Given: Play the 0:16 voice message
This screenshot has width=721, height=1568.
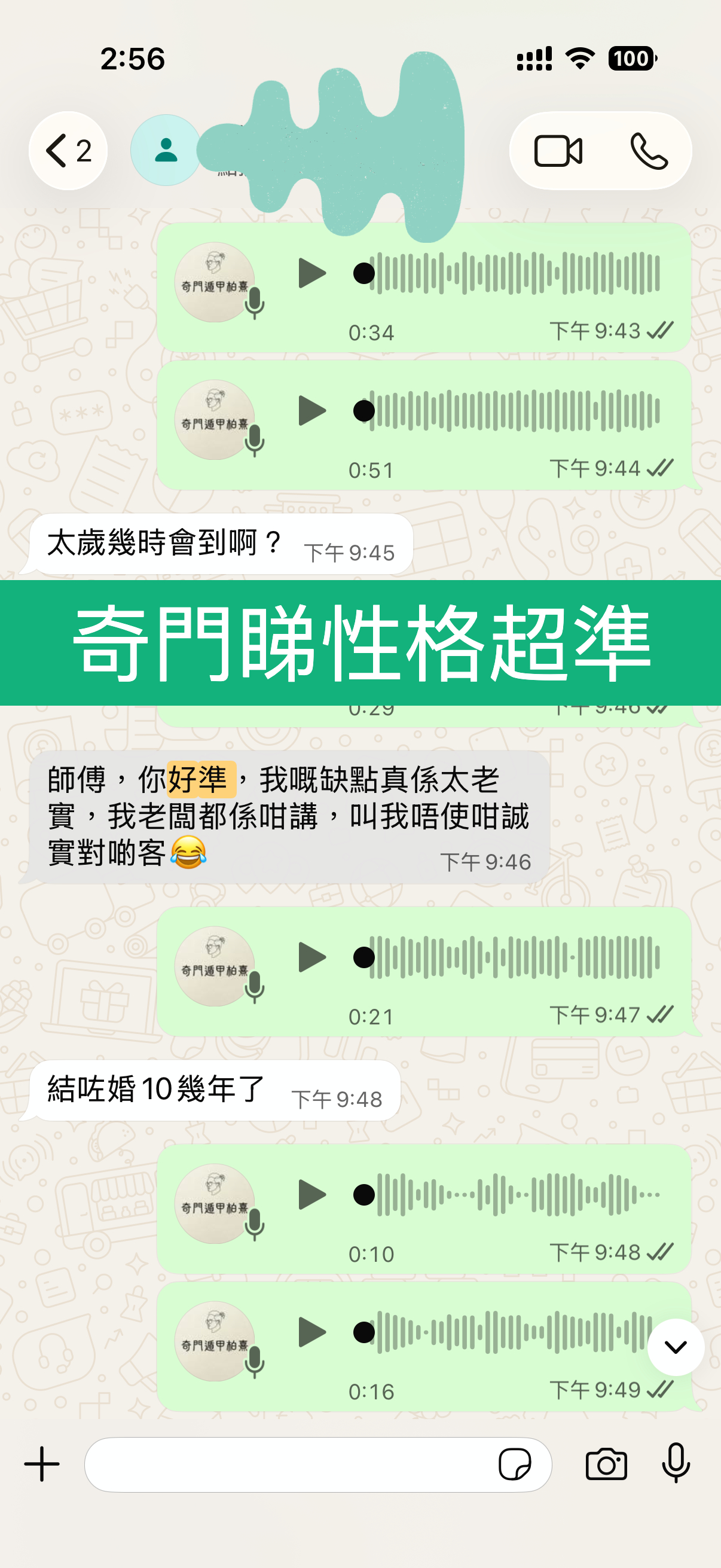Looking at the screenshot, I should click(312, 1332).
